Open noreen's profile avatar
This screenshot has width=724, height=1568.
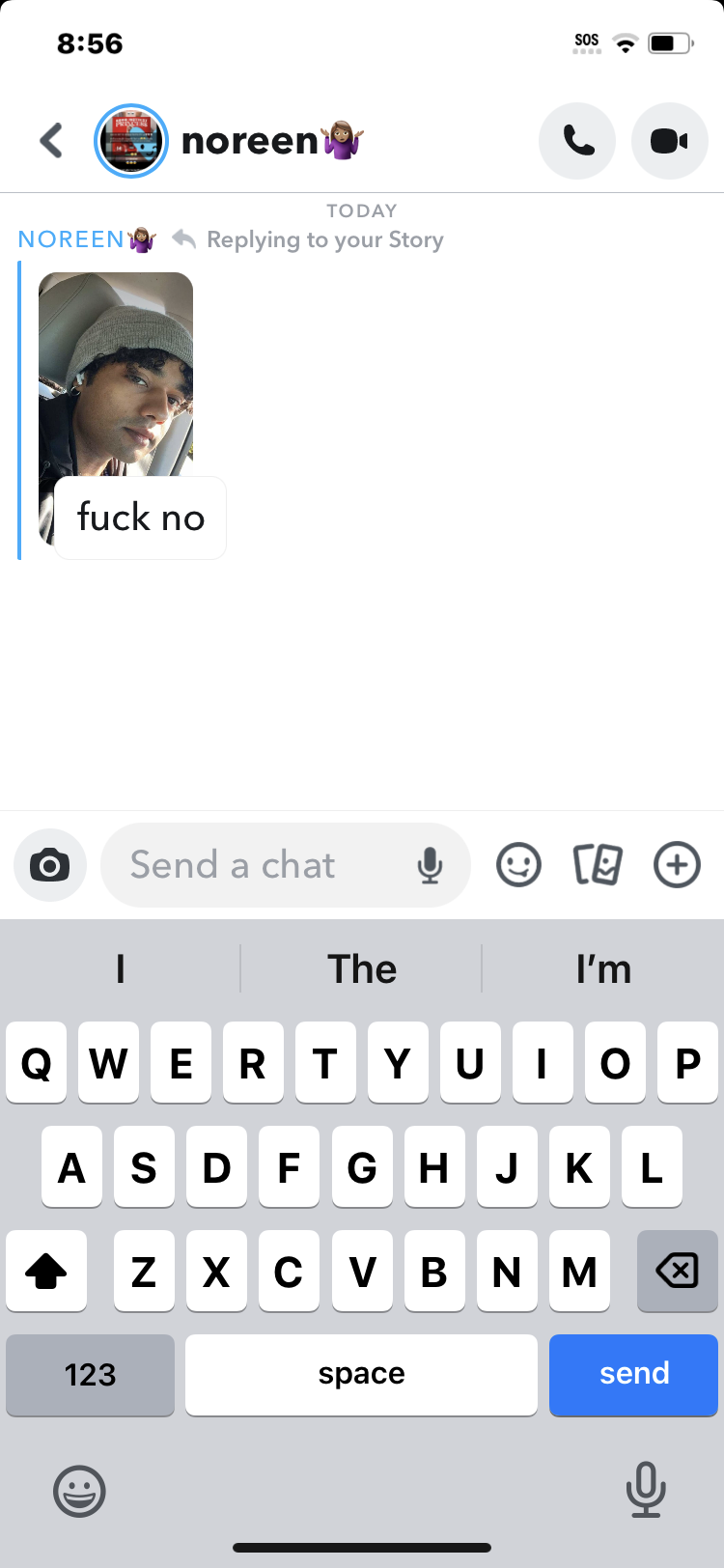coord(131,141)
